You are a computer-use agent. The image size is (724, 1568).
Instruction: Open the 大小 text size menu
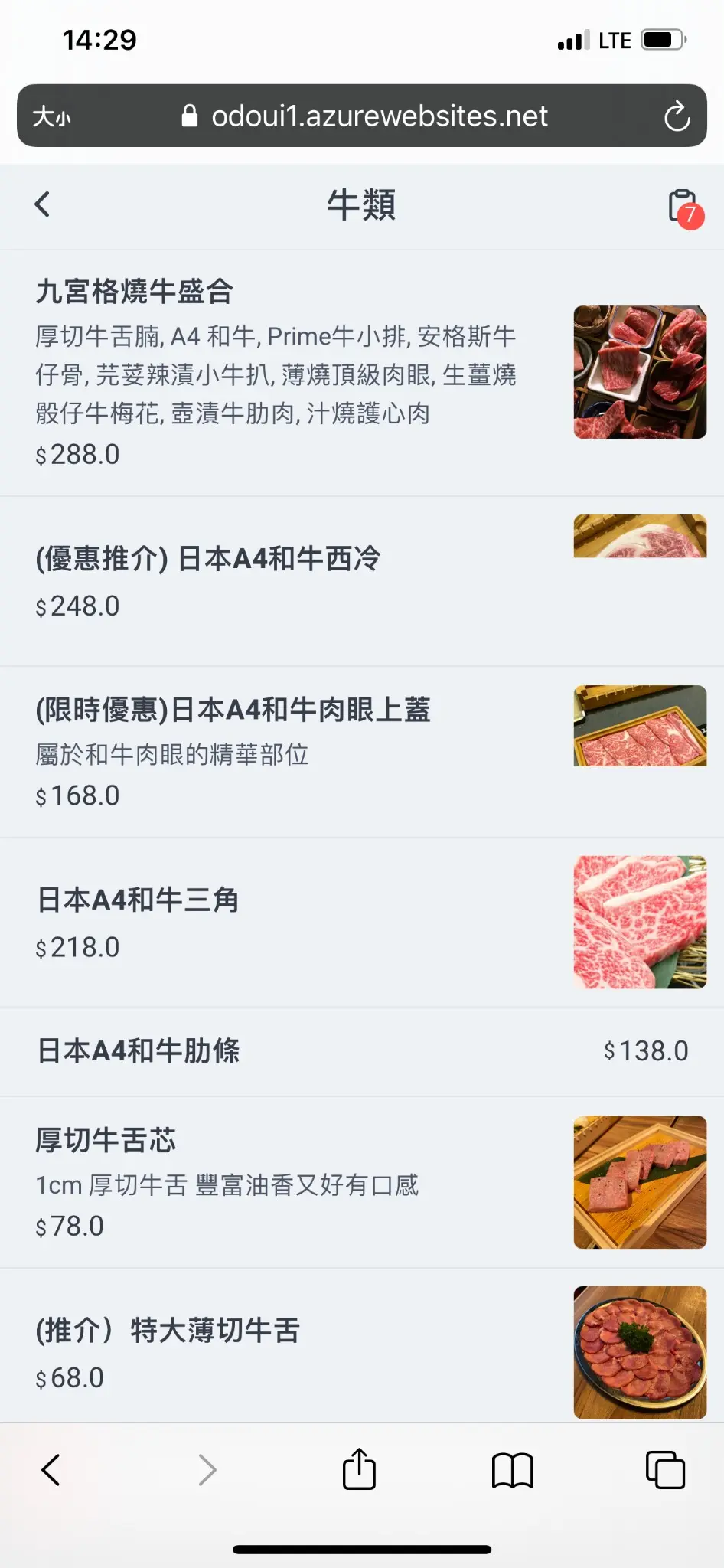pyautogui.click(x=51, y=116)
